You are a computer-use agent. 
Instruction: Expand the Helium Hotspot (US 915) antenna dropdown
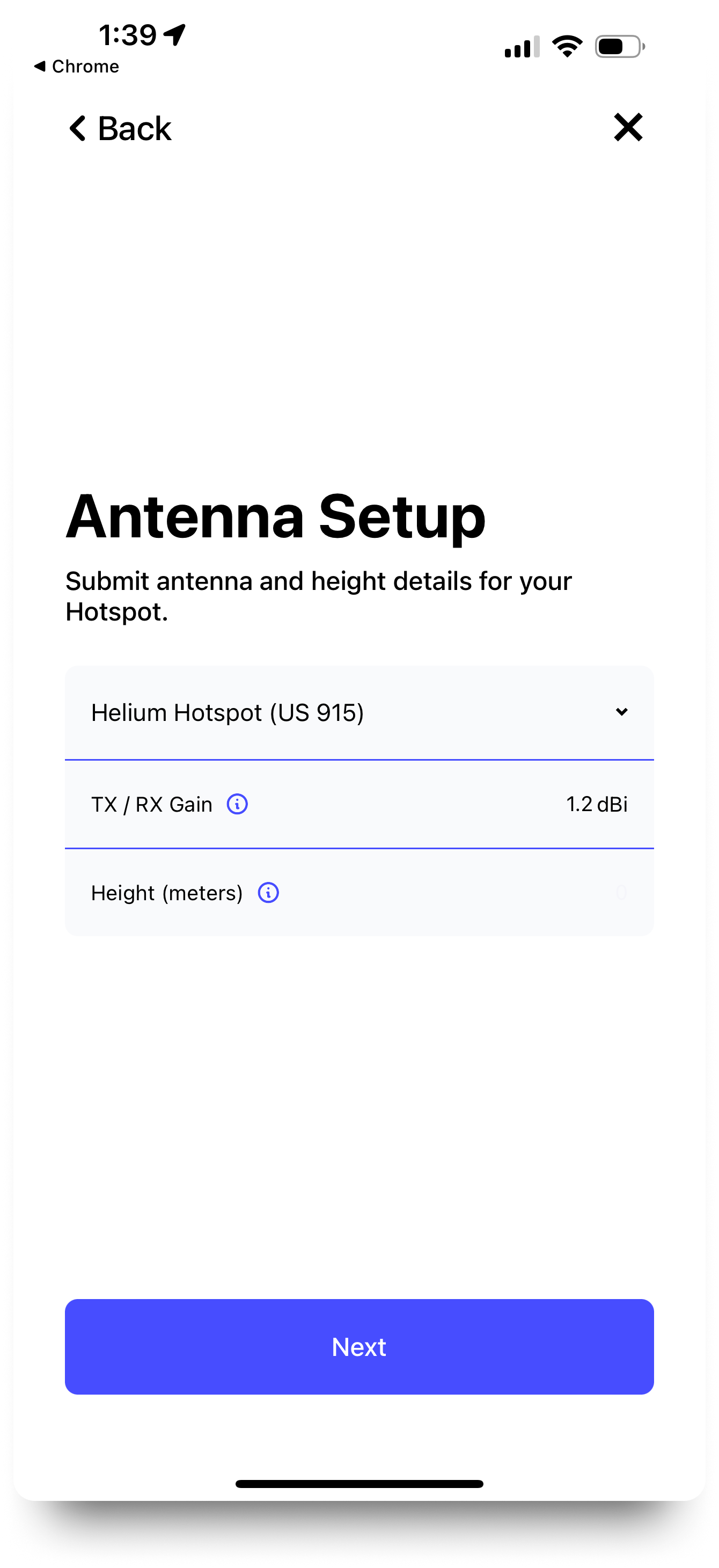click(359, 712)
